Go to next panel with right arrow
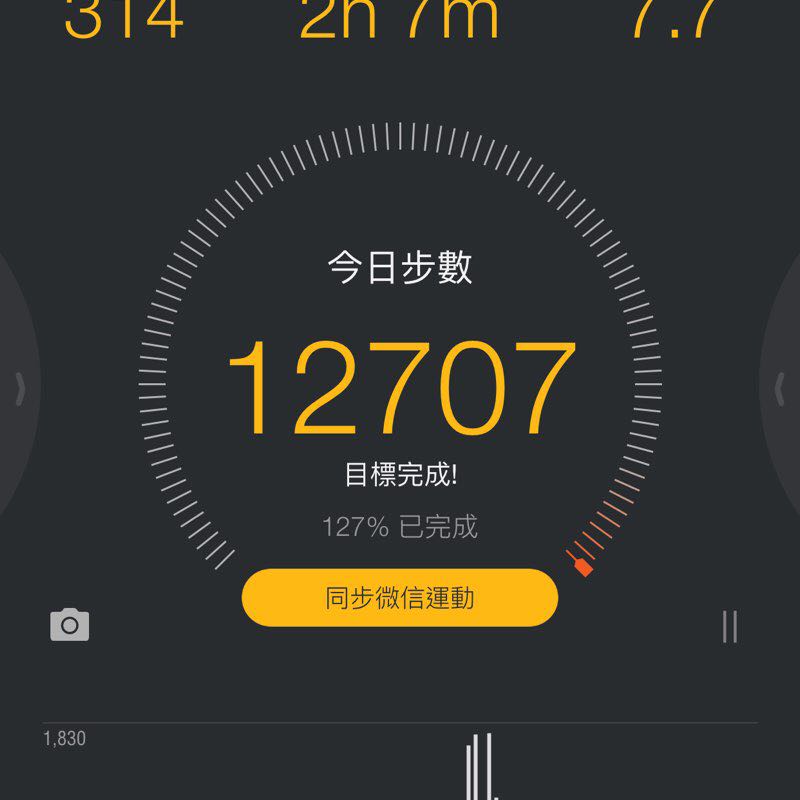800x800 pixels. 781,389
